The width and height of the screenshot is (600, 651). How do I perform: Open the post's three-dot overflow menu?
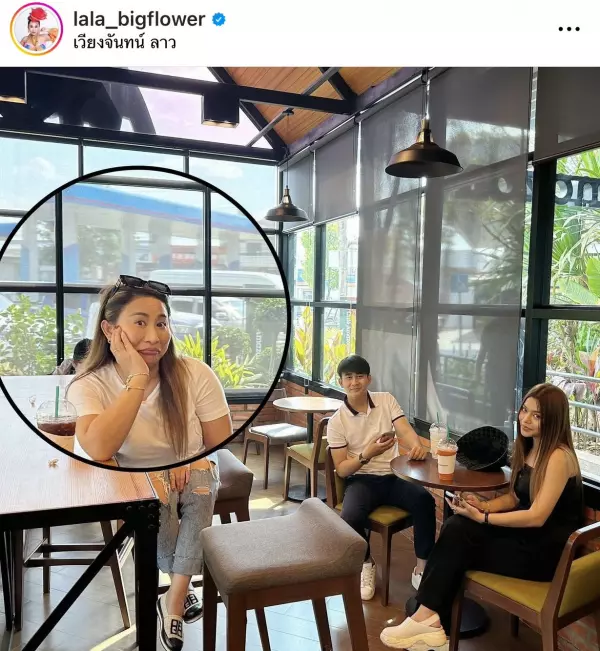(568, 29)
